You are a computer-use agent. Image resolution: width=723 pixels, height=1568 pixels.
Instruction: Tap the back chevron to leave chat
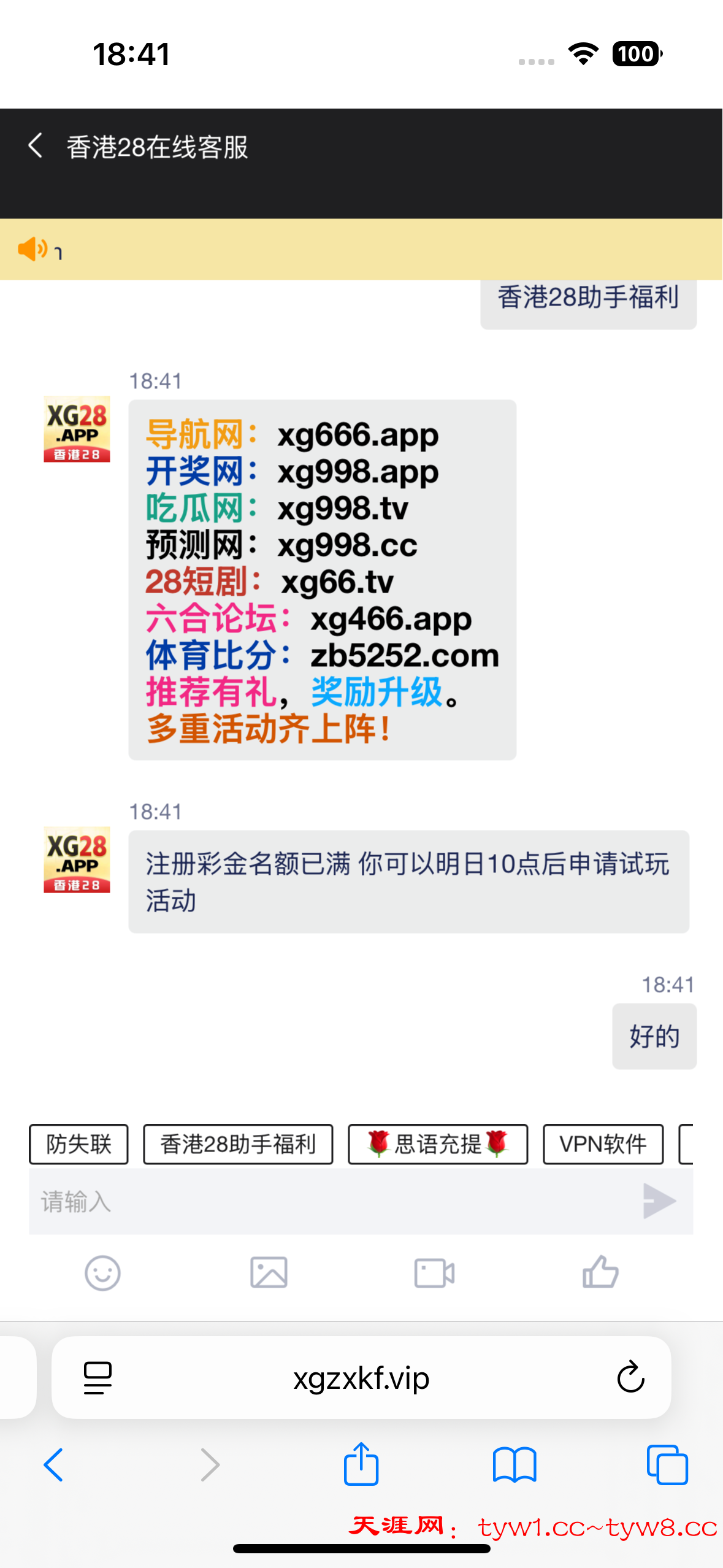coord(35,146)
